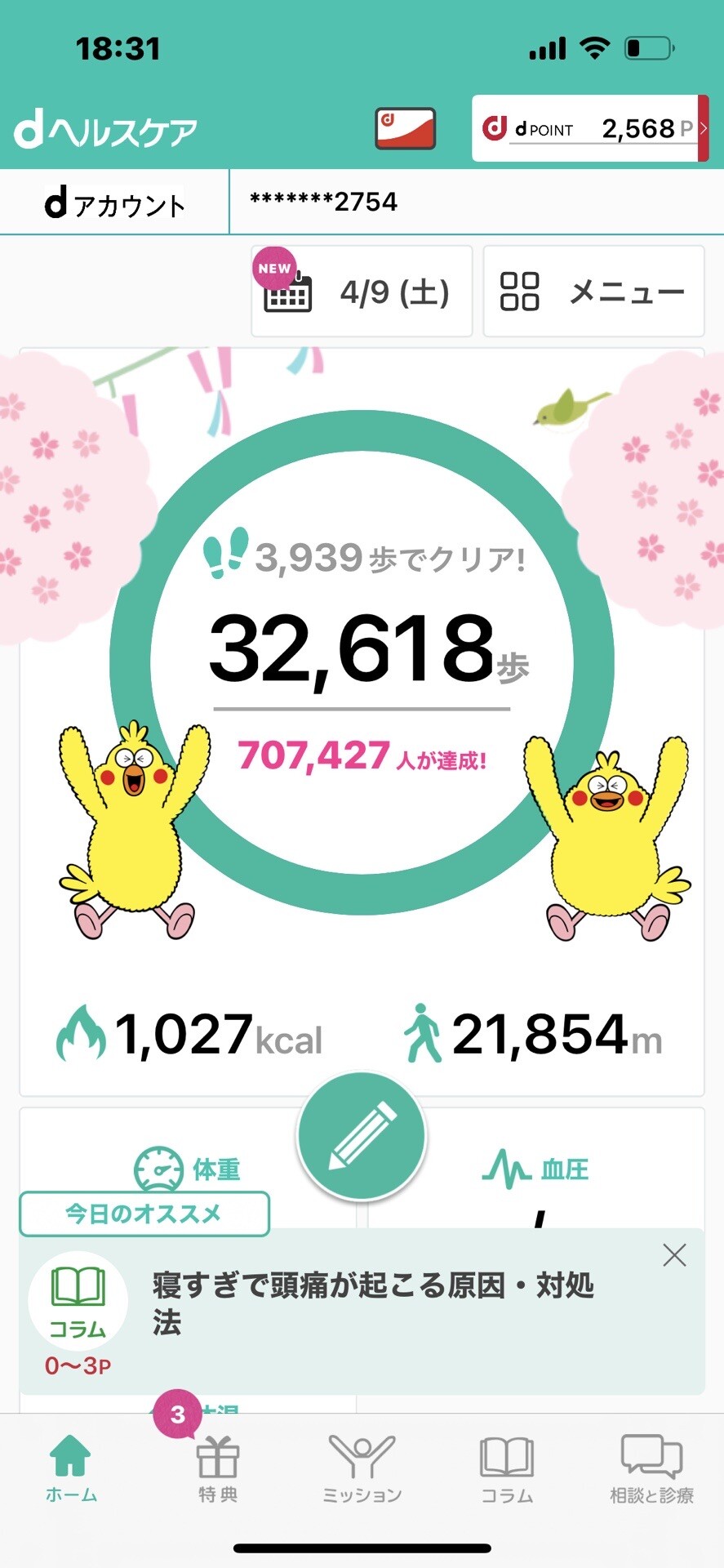Tap the calendar icon with NEW badge

click(290, 292)
